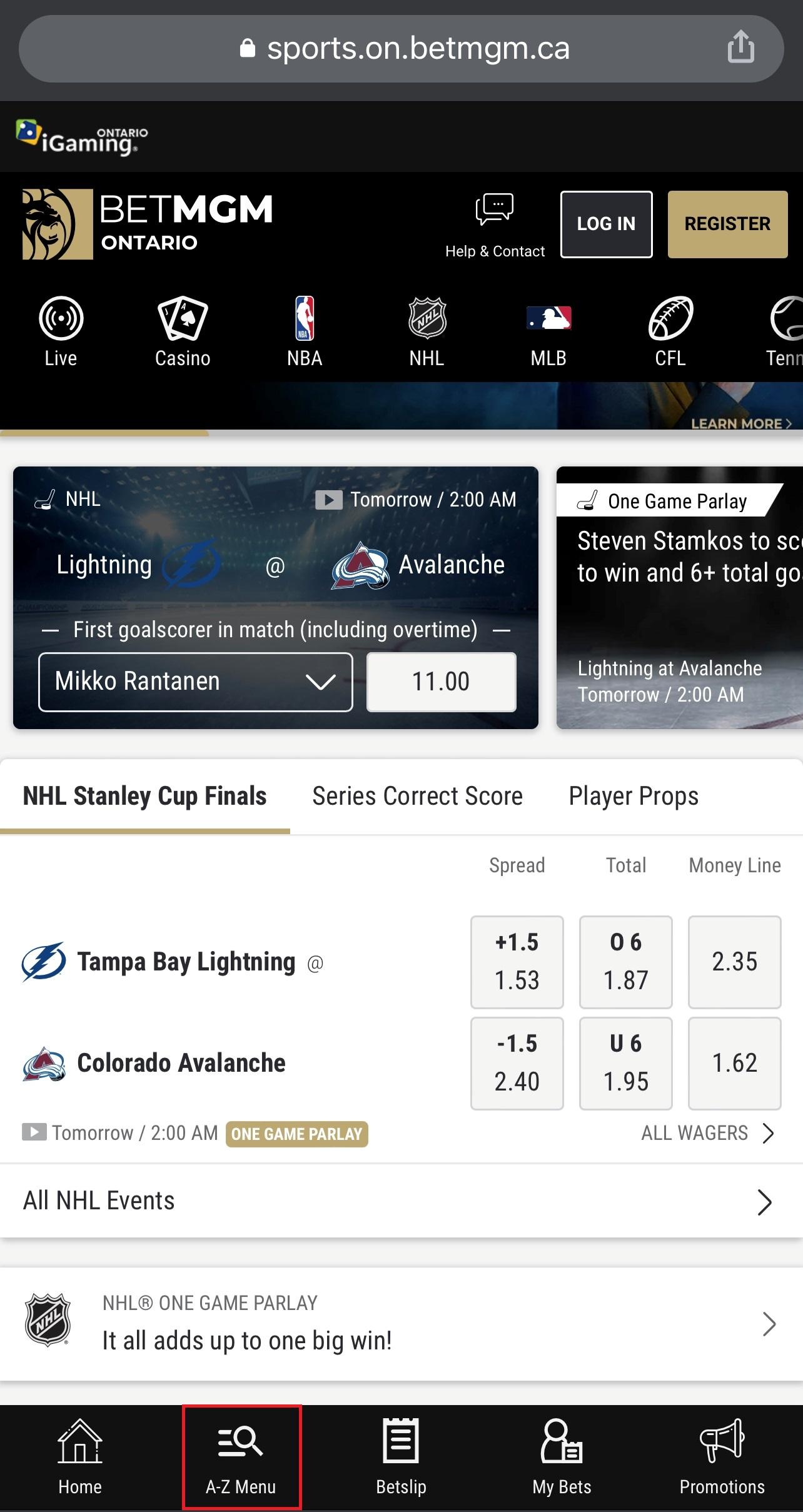This screenshot has height=1512, width=803.
Task: Click the LOG IN button
Action: (605, 224)
